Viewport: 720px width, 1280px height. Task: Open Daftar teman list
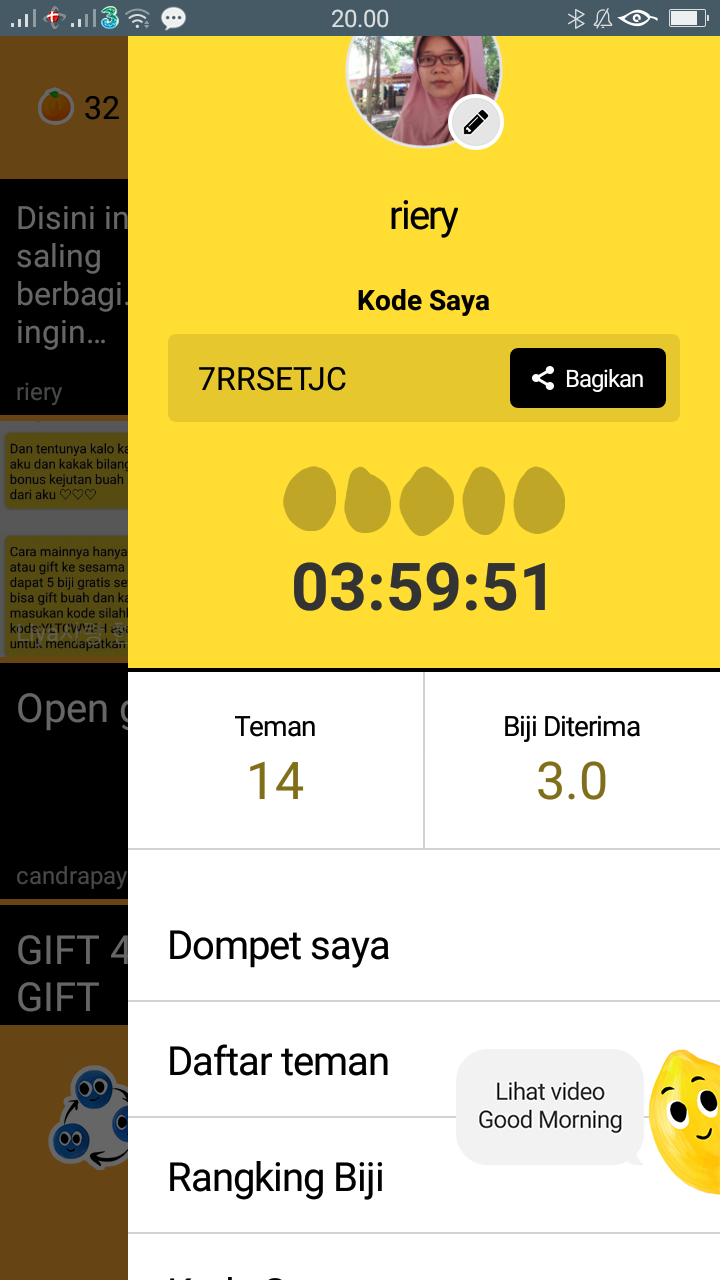[278, 1061]
